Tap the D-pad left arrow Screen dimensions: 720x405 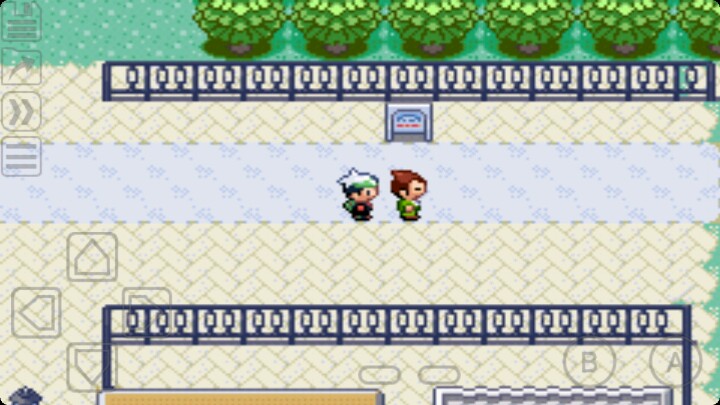click(x=36, y=312)
